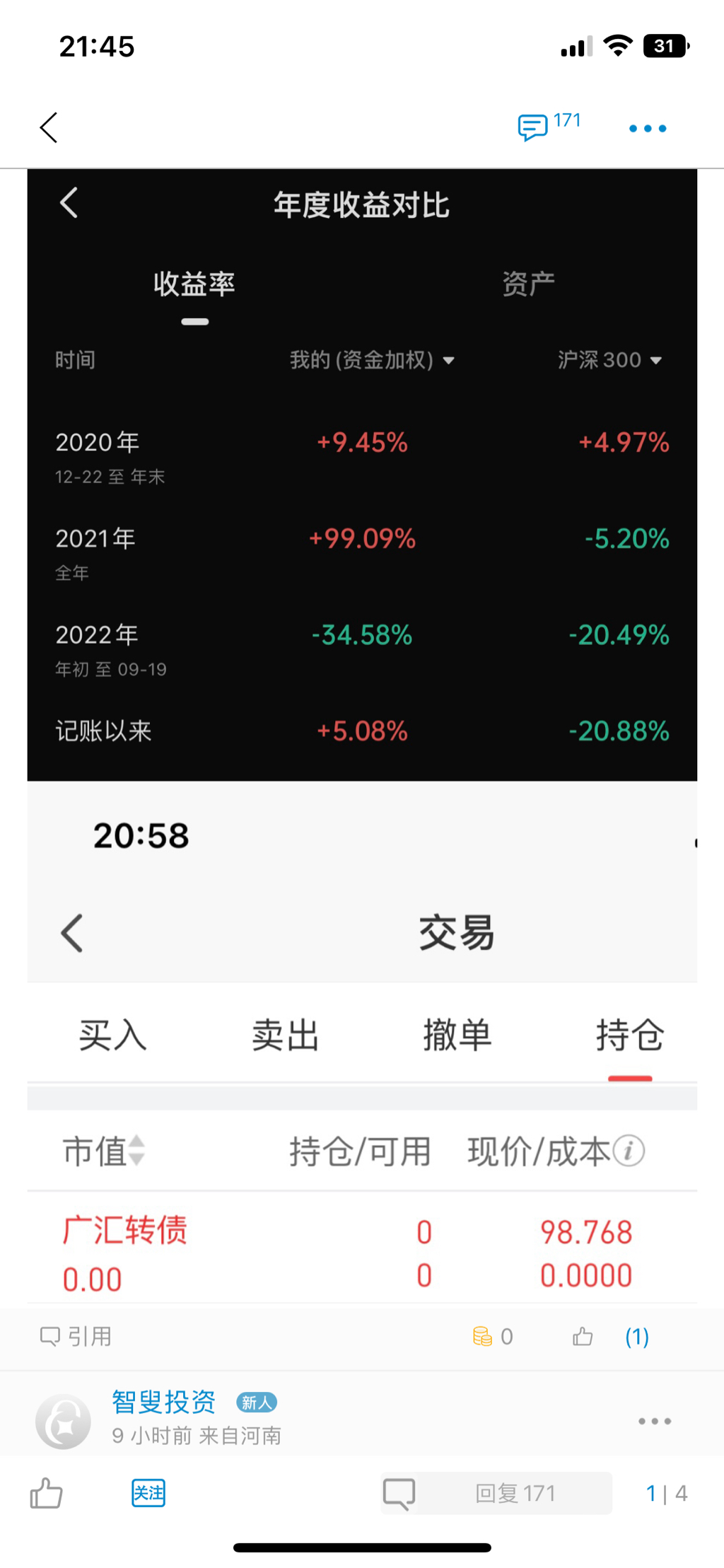View the 年度收益对比 screenshot image
Viewport: 724px width, 1568px height.
[362, 475]
